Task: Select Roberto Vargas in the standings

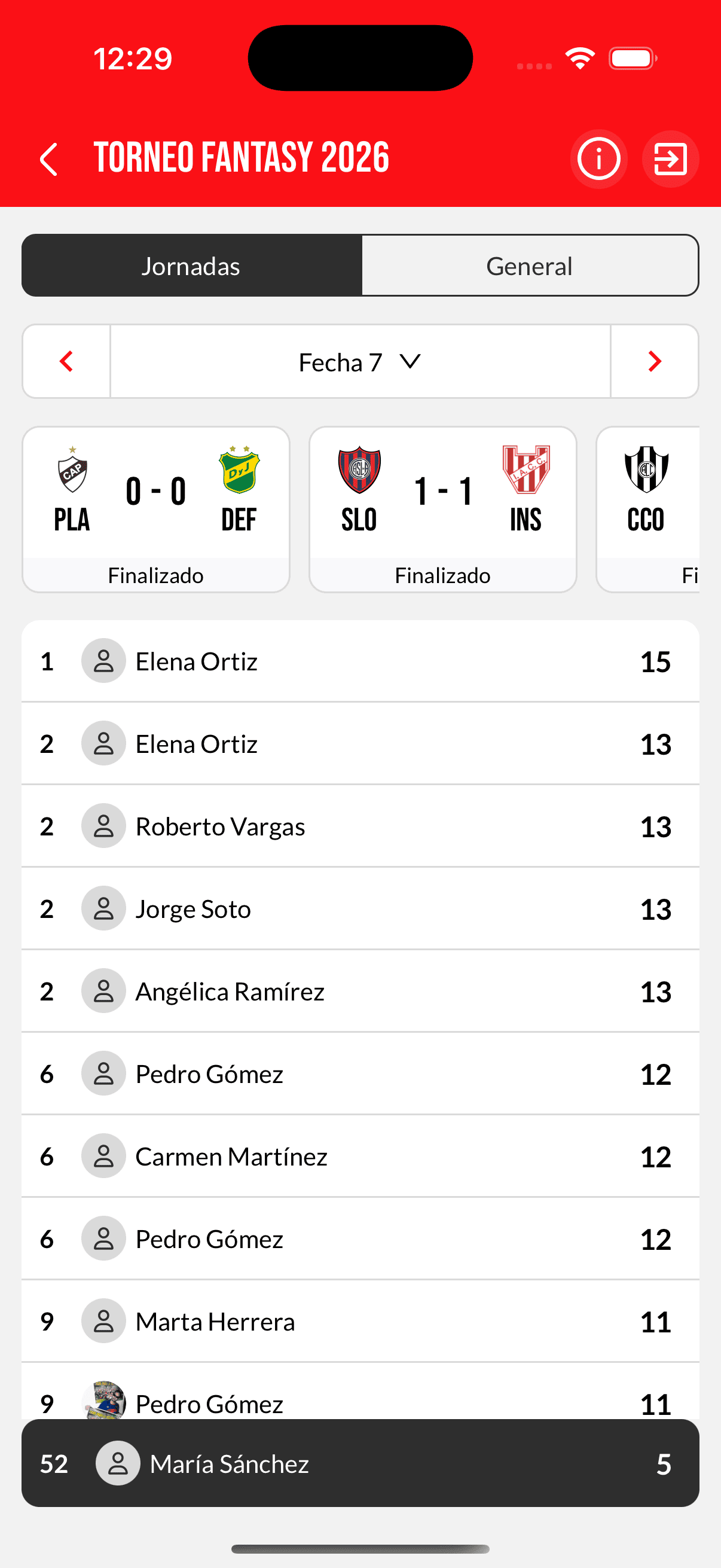Action: pyautogui.click(x=360, y=826)
